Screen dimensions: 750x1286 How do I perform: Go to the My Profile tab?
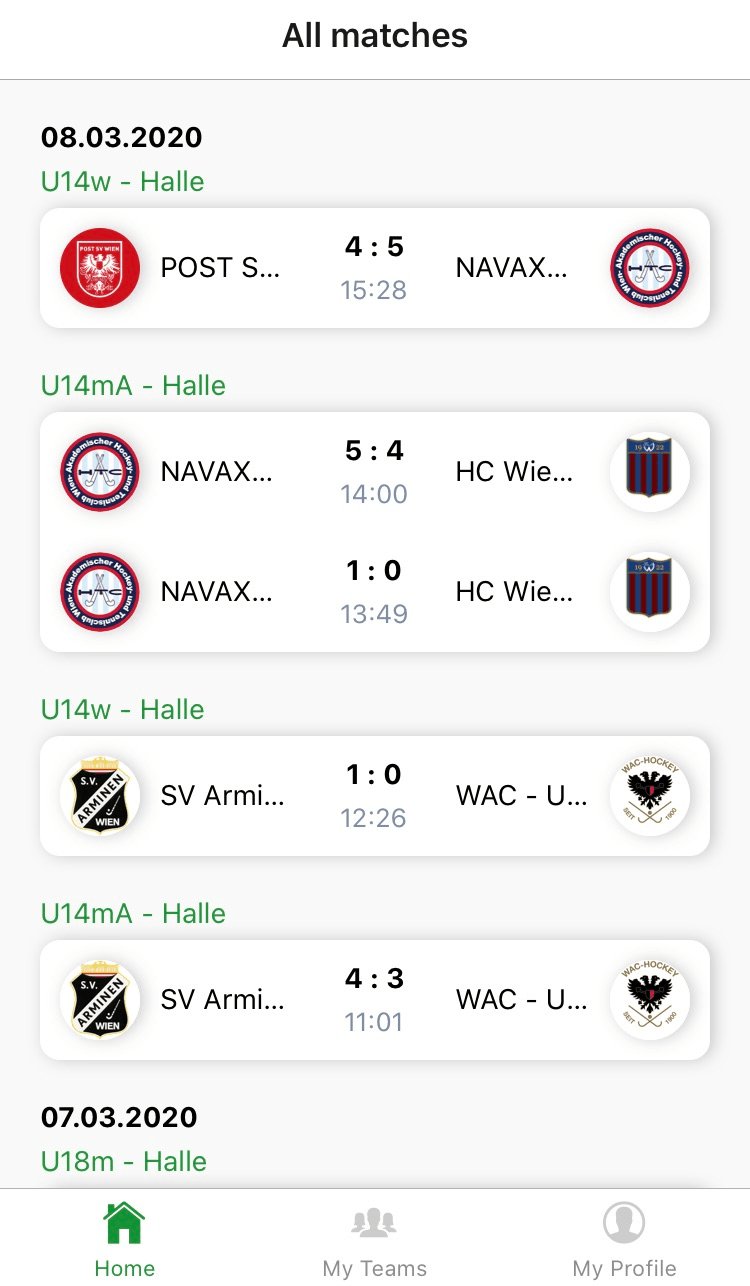[625, 1240]
